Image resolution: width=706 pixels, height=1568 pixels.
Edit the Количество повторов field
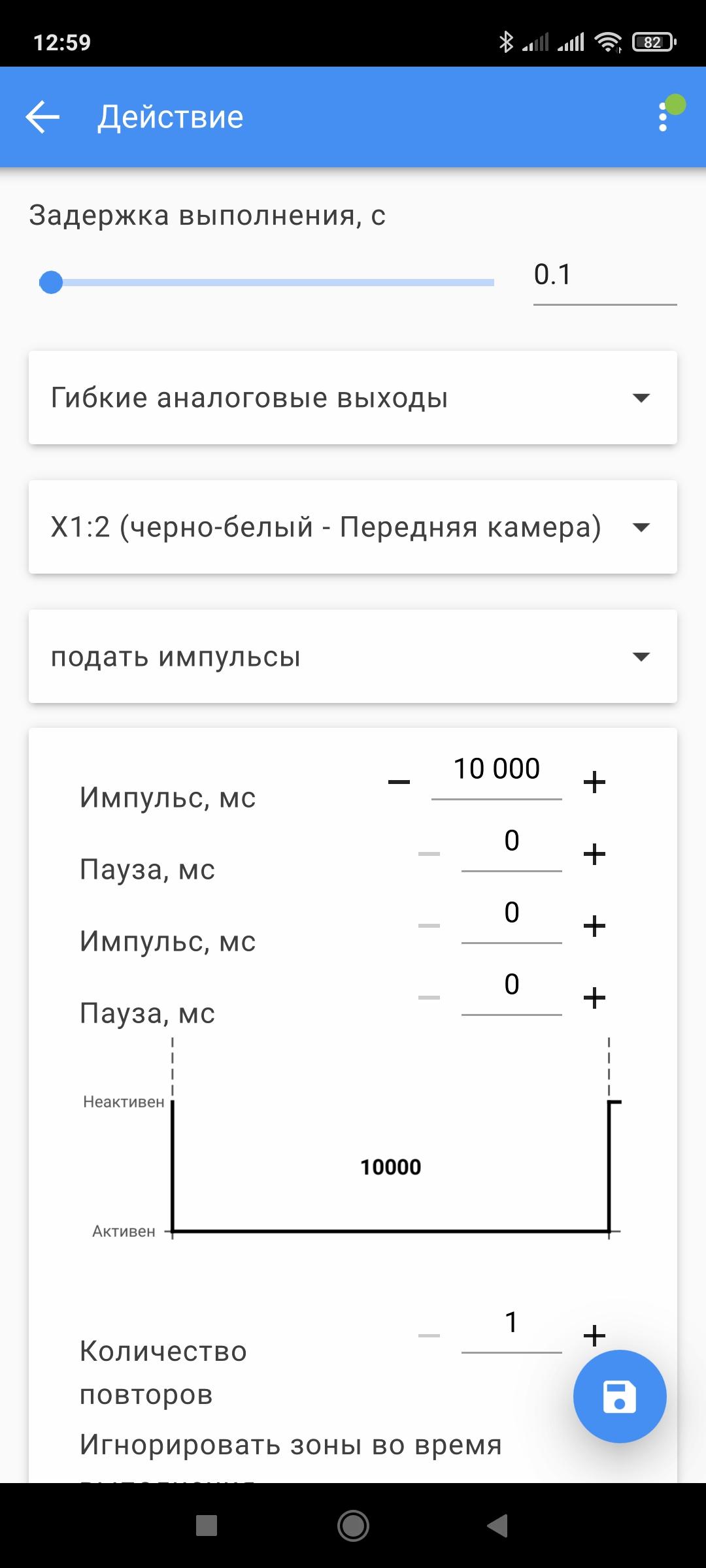pyautogui.click(x=511, y=1323)
